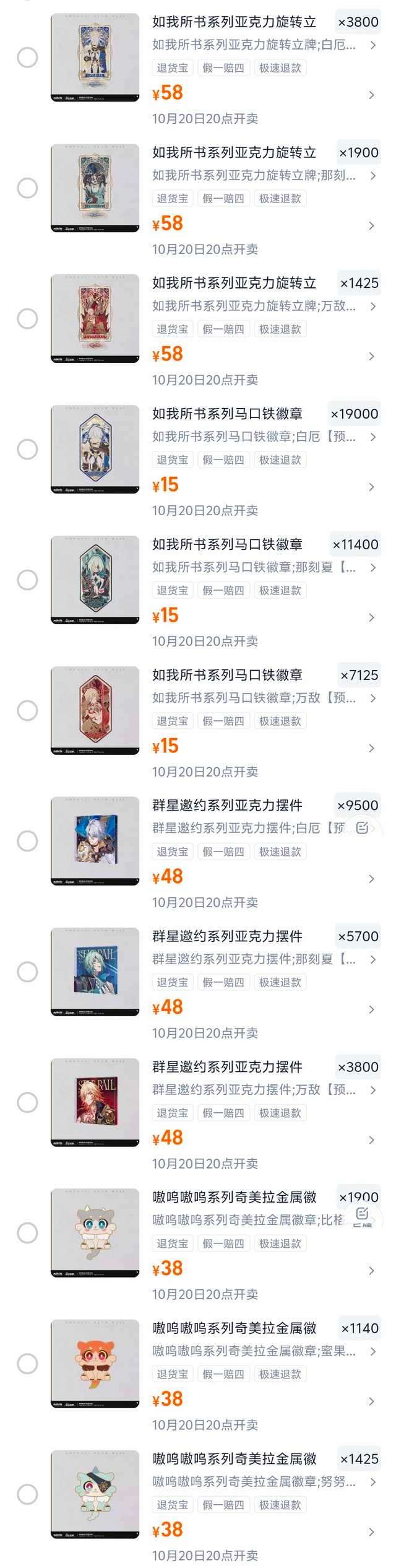Edit the ×3800 quantity of 万敌 亚克力摆件
The image size is (396, 1568).
tap(358, 1066)
